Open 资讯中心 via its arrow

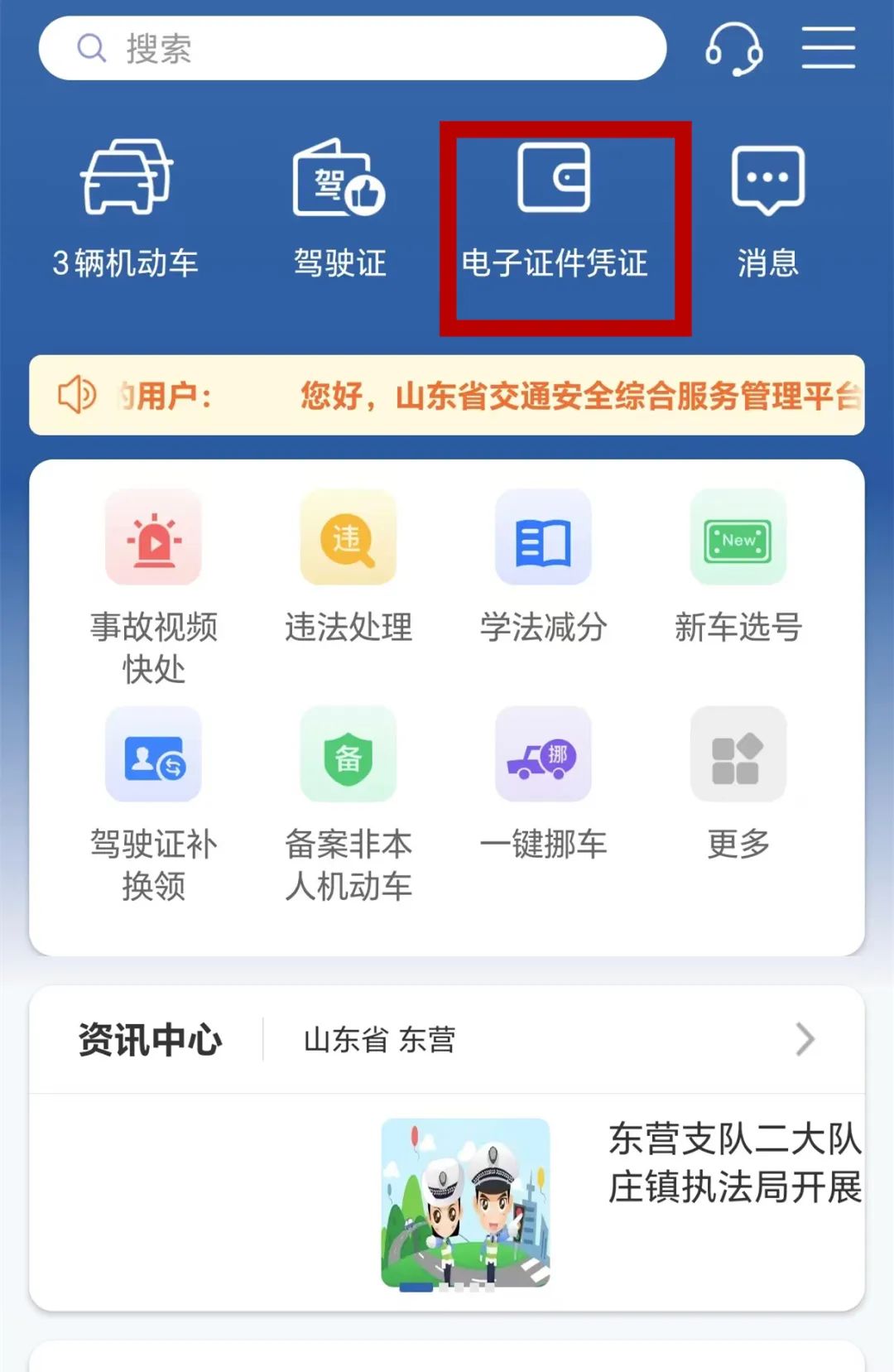(805, 1039)
